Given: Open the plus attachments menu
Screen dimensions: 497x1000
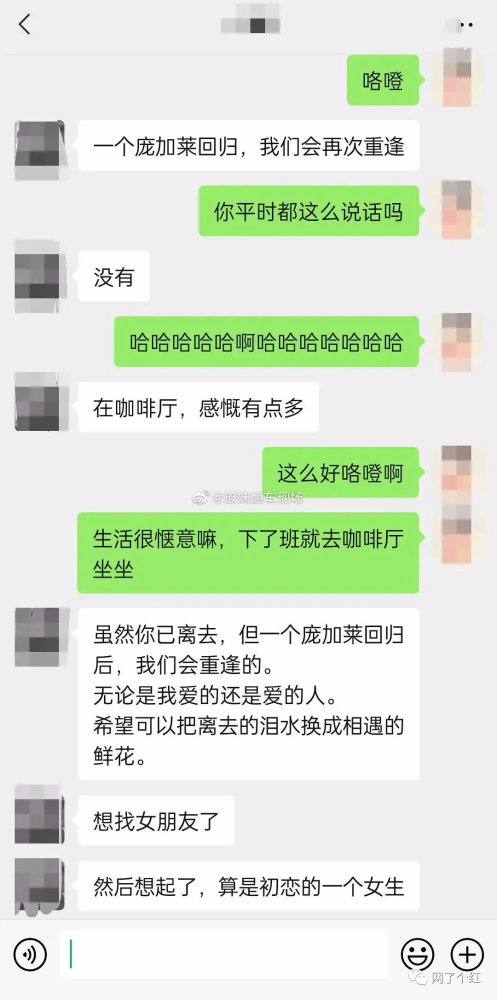Looking at the screenshot, I should point(467,955).
